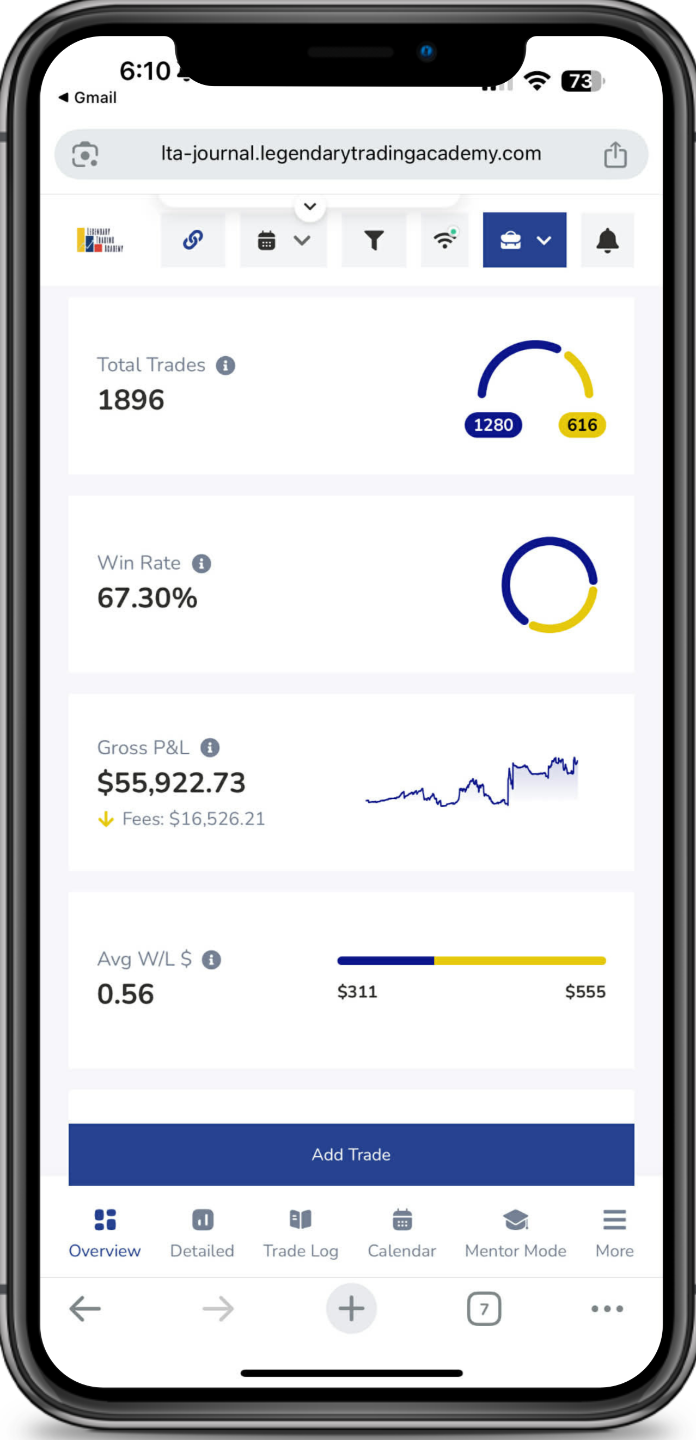696x1440 pixels.
Task: Go to the Calendar tab
Action: coord(402,1234)
